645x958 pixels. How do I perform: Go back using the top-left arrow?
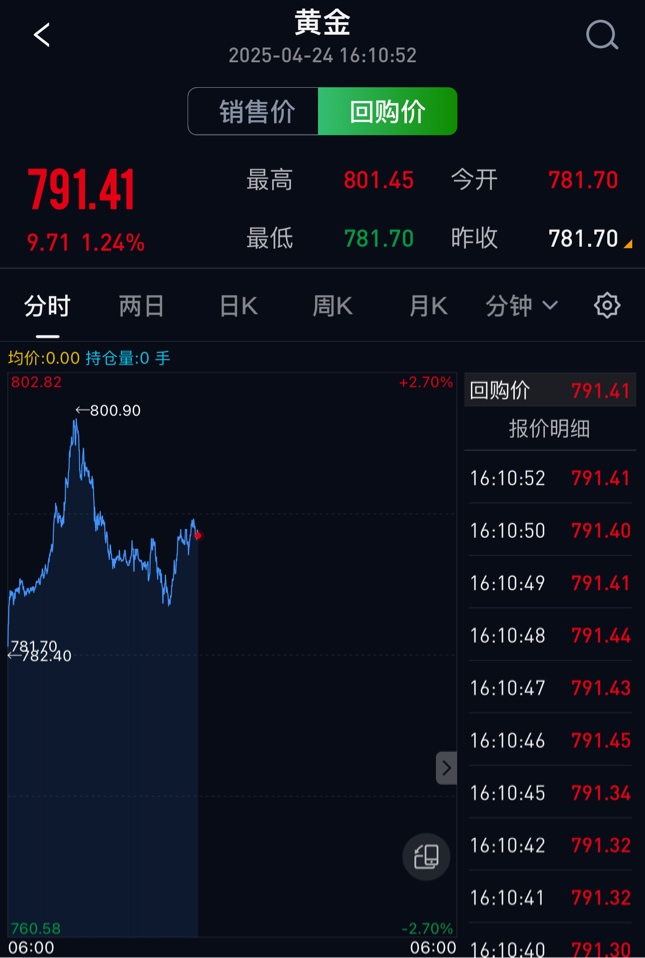[41, 35]
